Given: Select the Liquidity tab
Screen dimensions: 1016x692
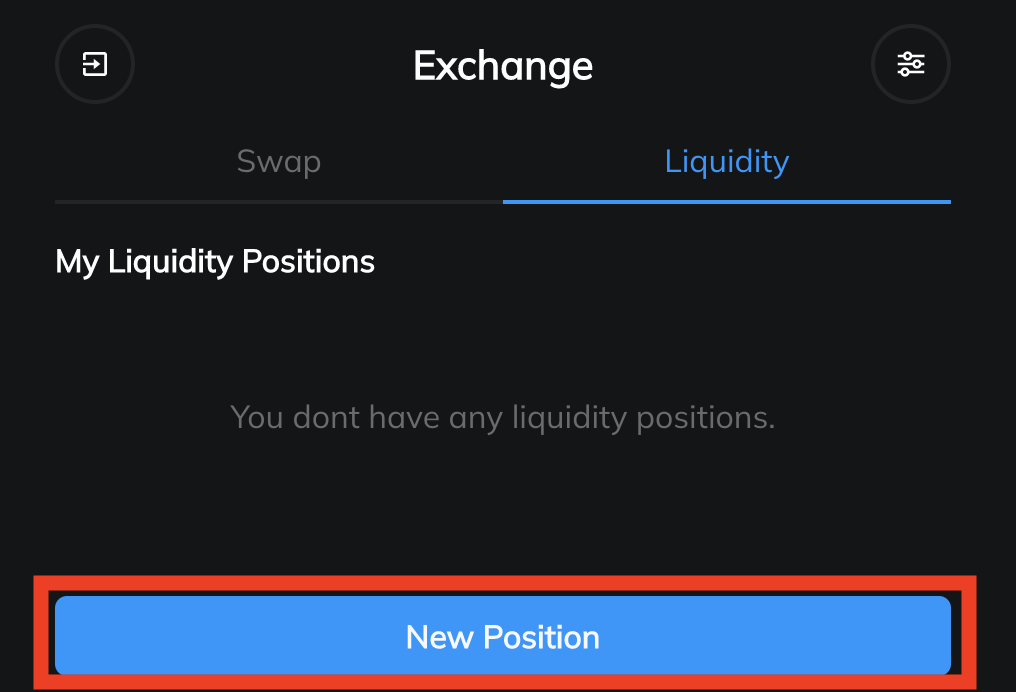Looking at the screenshot, I should tap(726, 161).
